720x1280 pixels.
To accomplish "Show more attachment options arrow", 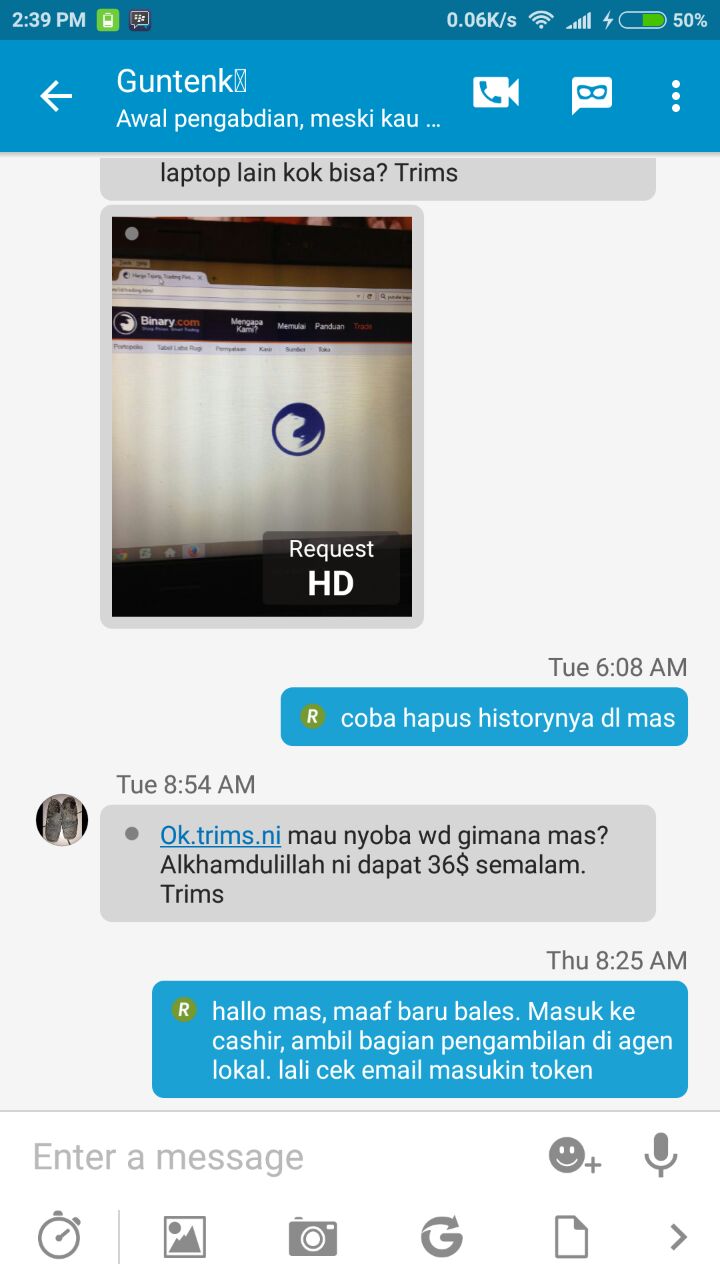I will tap(679, 1237).
